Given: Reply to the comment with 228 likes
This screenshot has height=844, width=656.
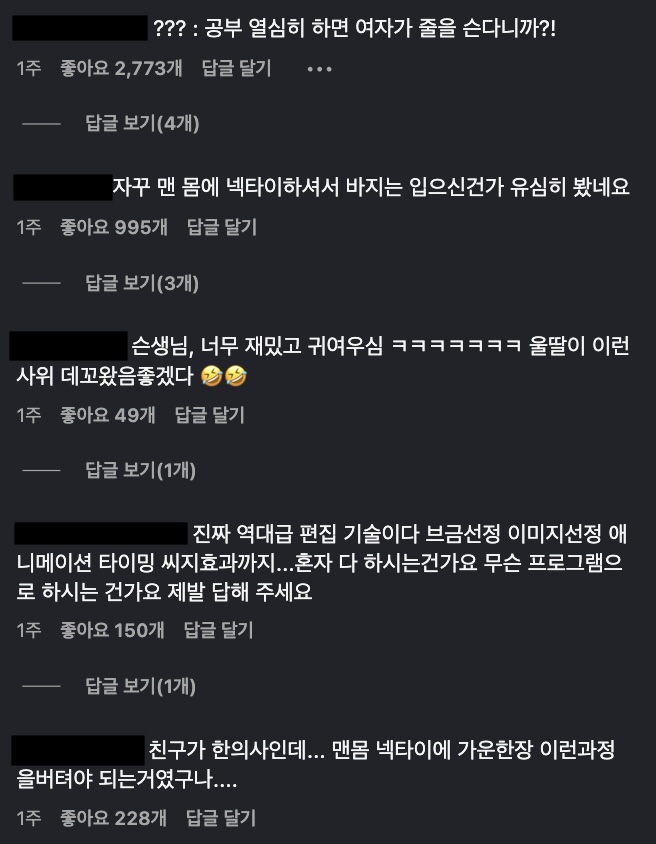Looking at the screenshot, I should [x=222, y=818].
